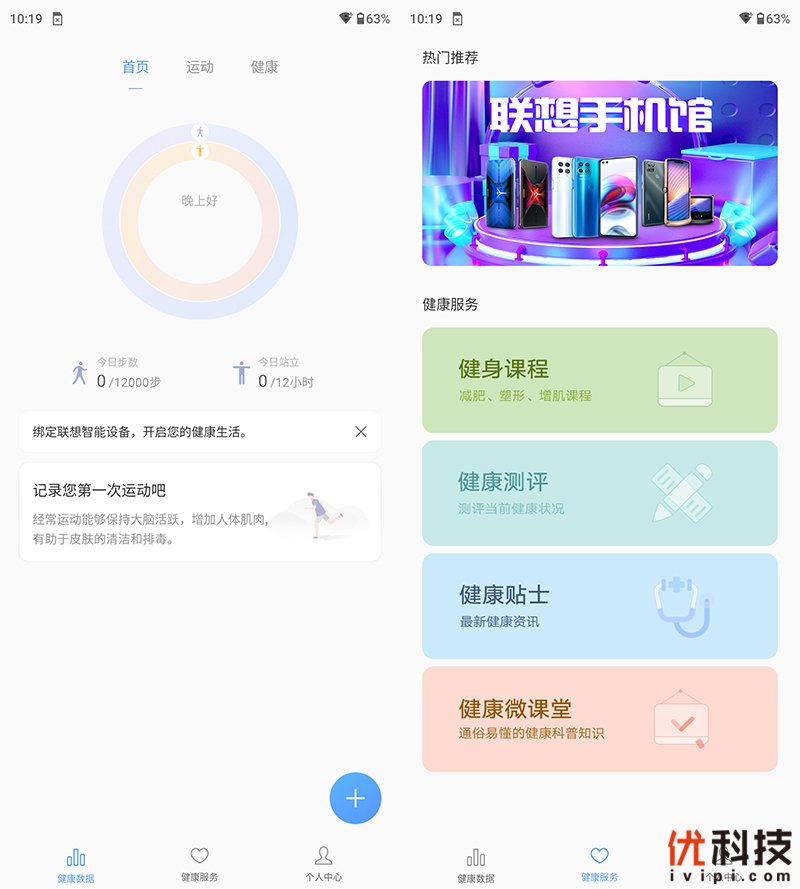This screenshot has height=889, width=800.
Task: Open the 联想手机馆 promo banner
Action: (x=599, y=173)
